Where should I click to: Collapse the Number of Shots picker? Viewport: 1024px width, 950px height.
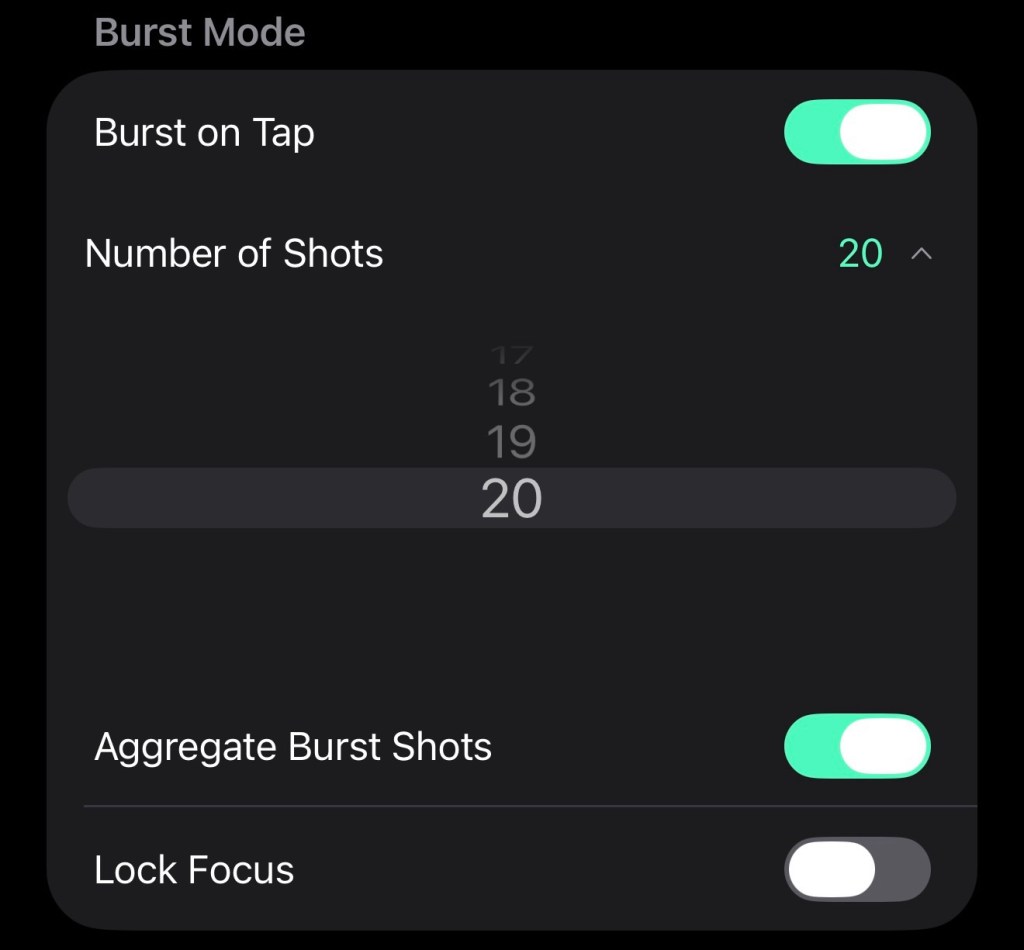tap(921, 255)
